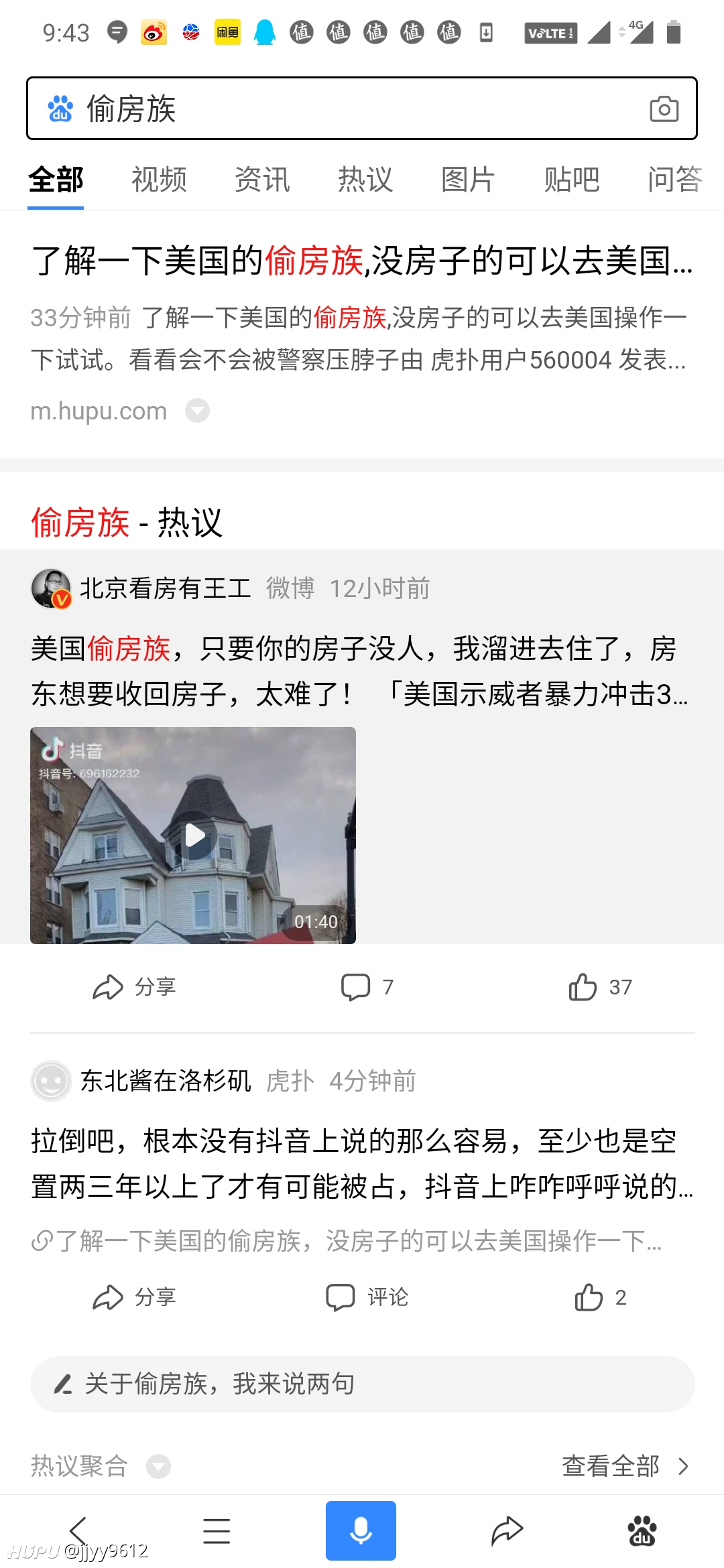724x1568 pixels.
Task: Switch to the 贴吧 tab
Action: (570, 179)
